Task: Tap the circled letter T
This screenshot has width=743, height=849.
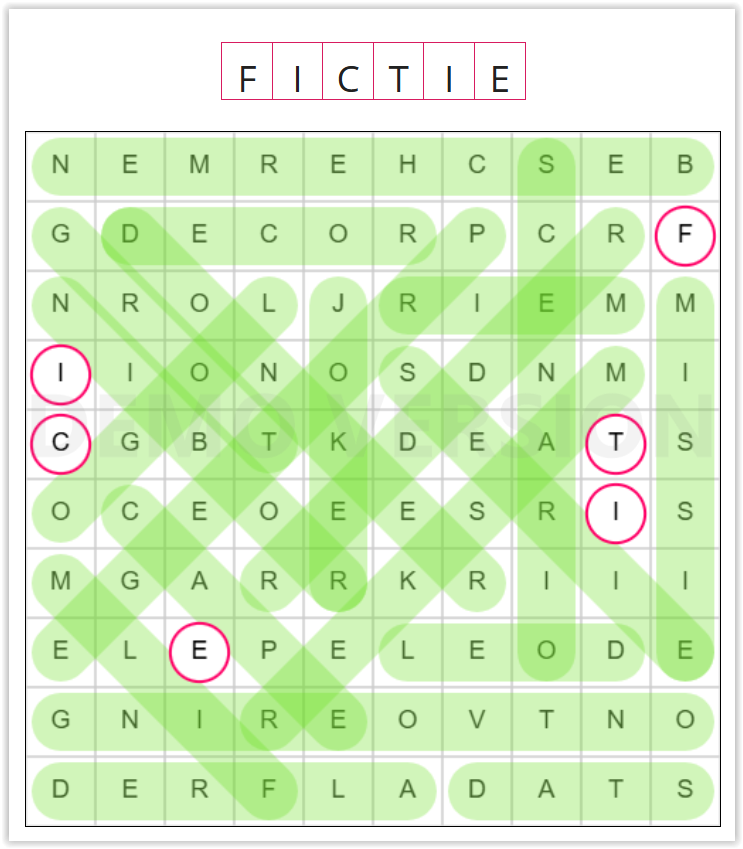Action: tap(615, 443)
